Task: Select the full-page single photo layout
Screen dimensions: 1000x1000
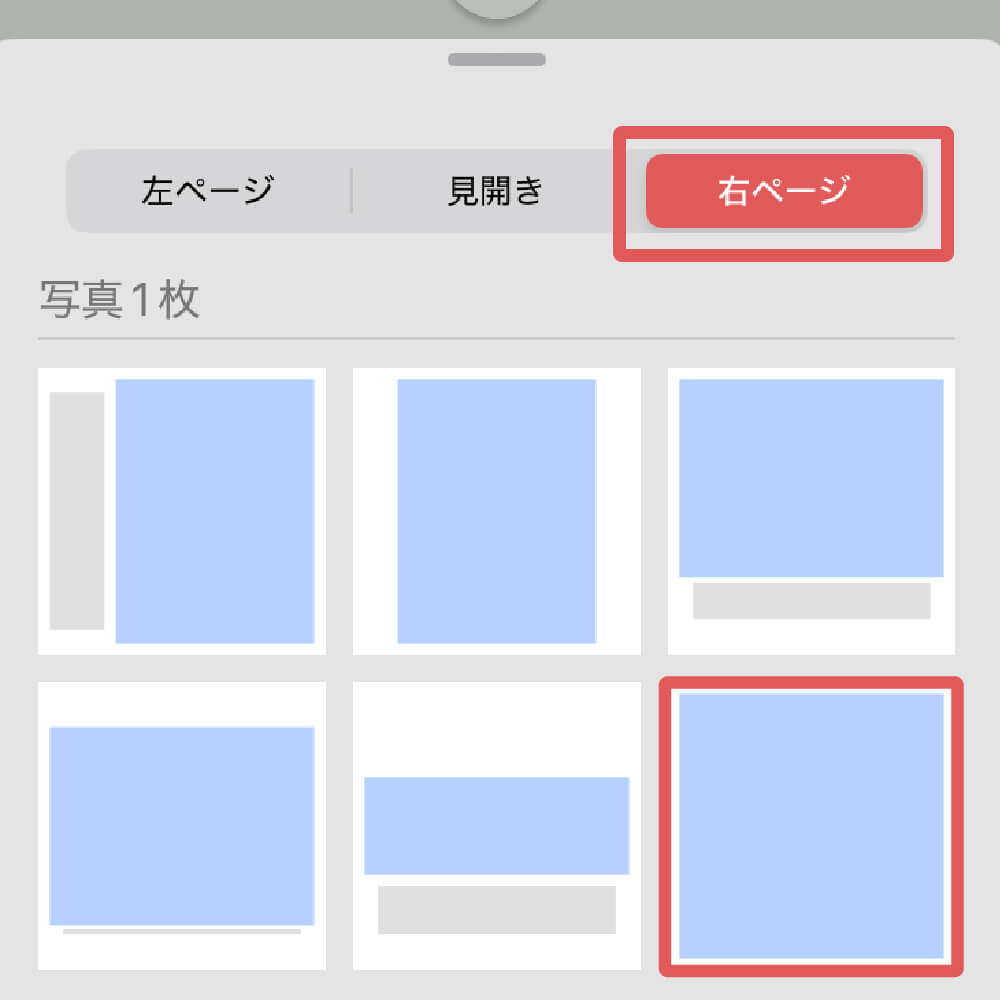Action: (x=811, y=826)
